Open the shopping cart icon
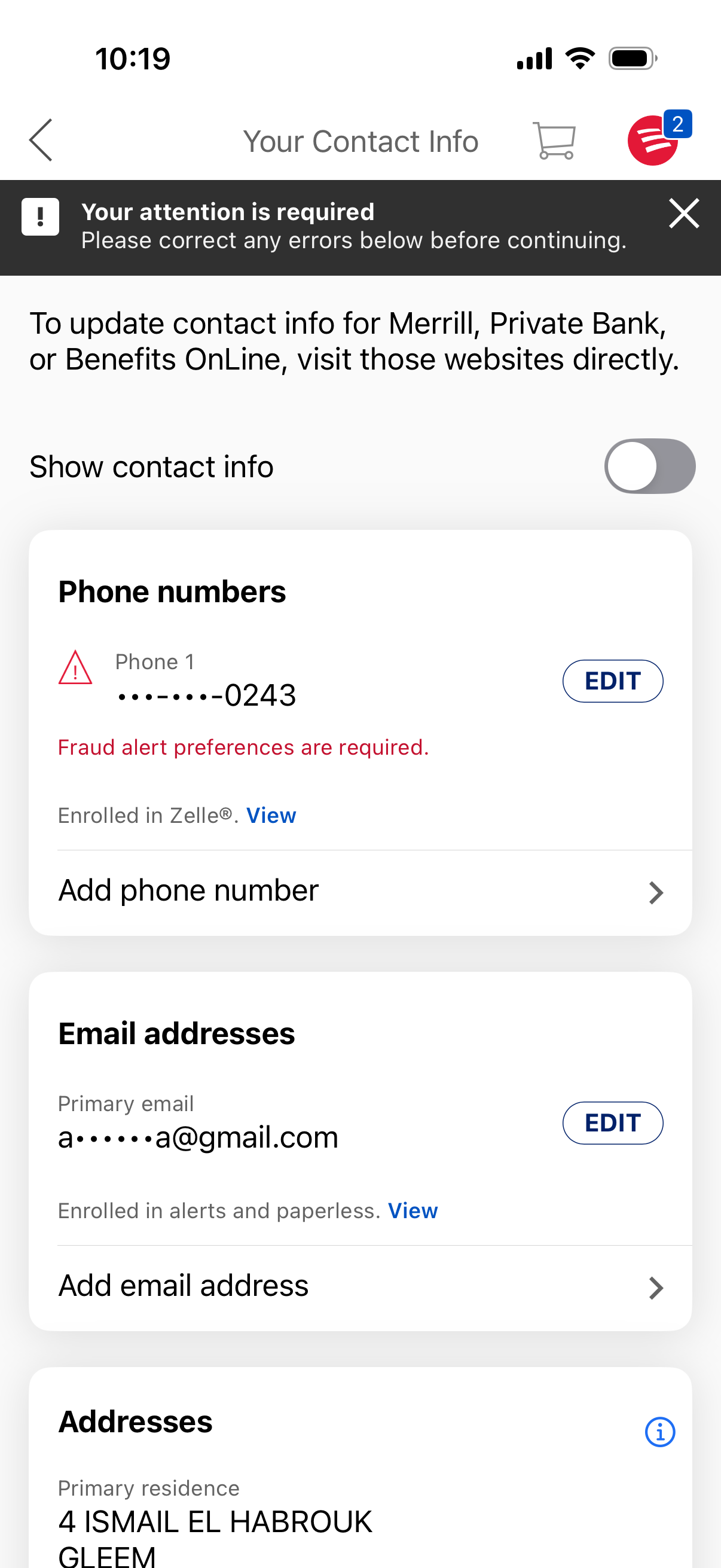 click(x=554, y=140)
